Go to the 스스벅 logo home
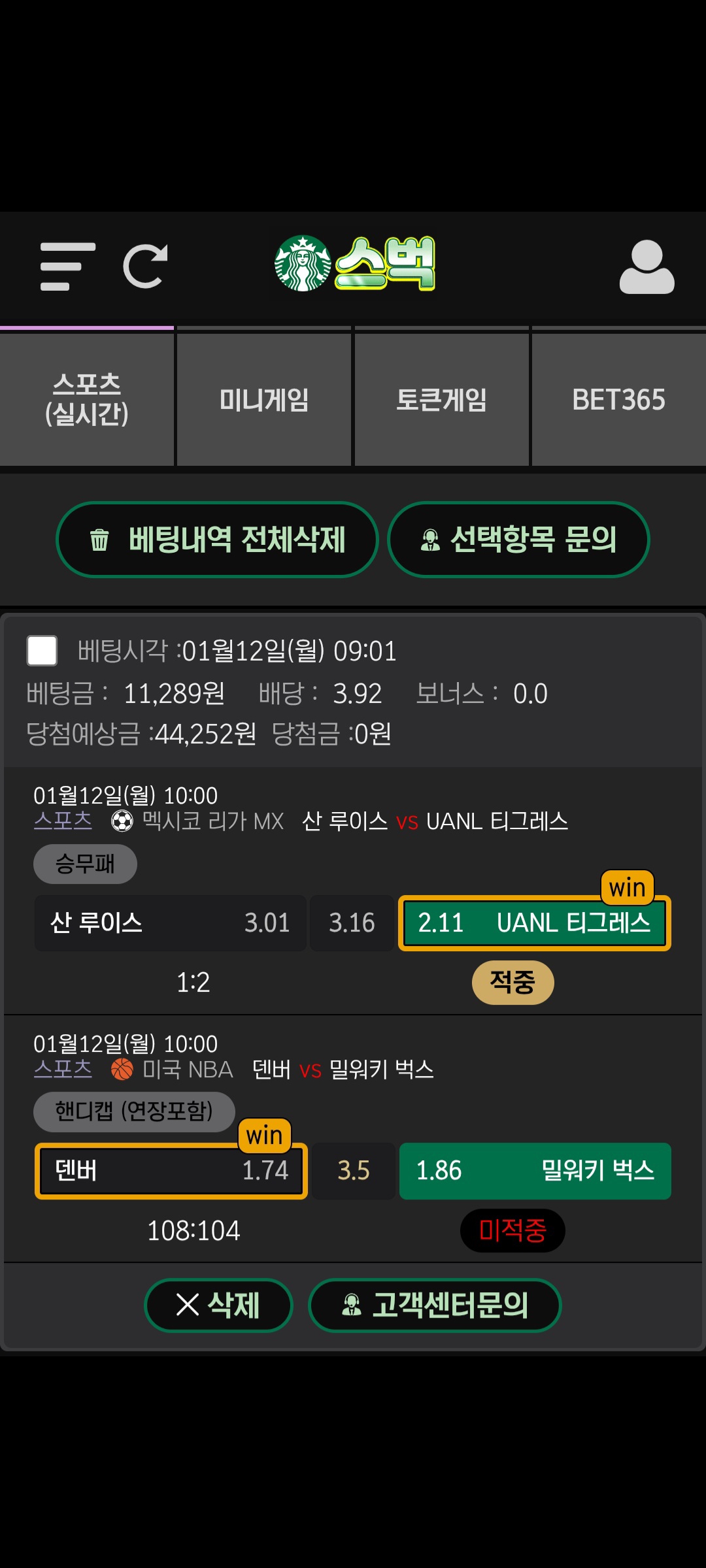This screenshot has width=706, height=1568. coord(354,263)
